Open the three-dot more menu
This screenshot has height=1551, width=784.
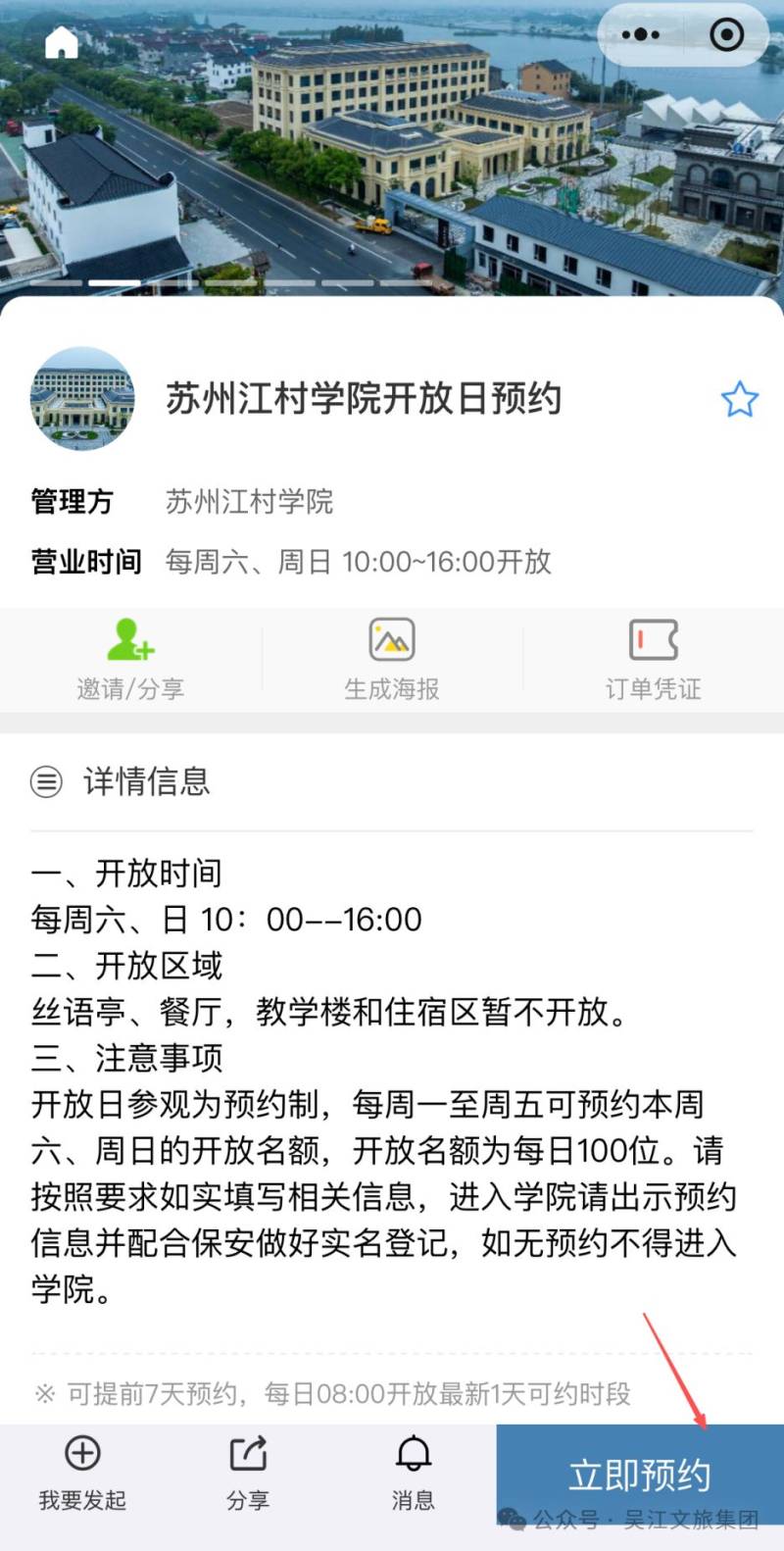[x=641, y=35]
